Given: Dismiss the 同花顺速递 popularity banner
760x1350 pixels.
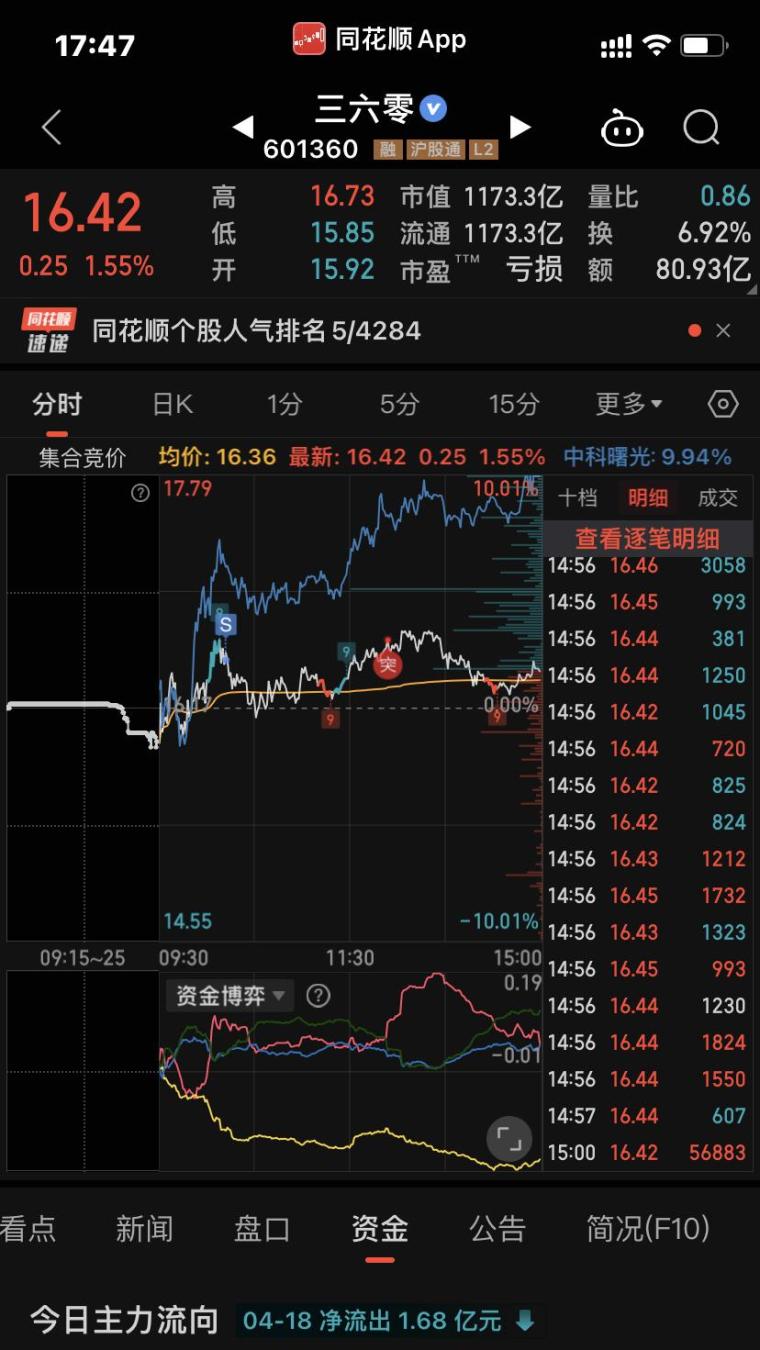Looking at the screenshot, I should [724, 331].
